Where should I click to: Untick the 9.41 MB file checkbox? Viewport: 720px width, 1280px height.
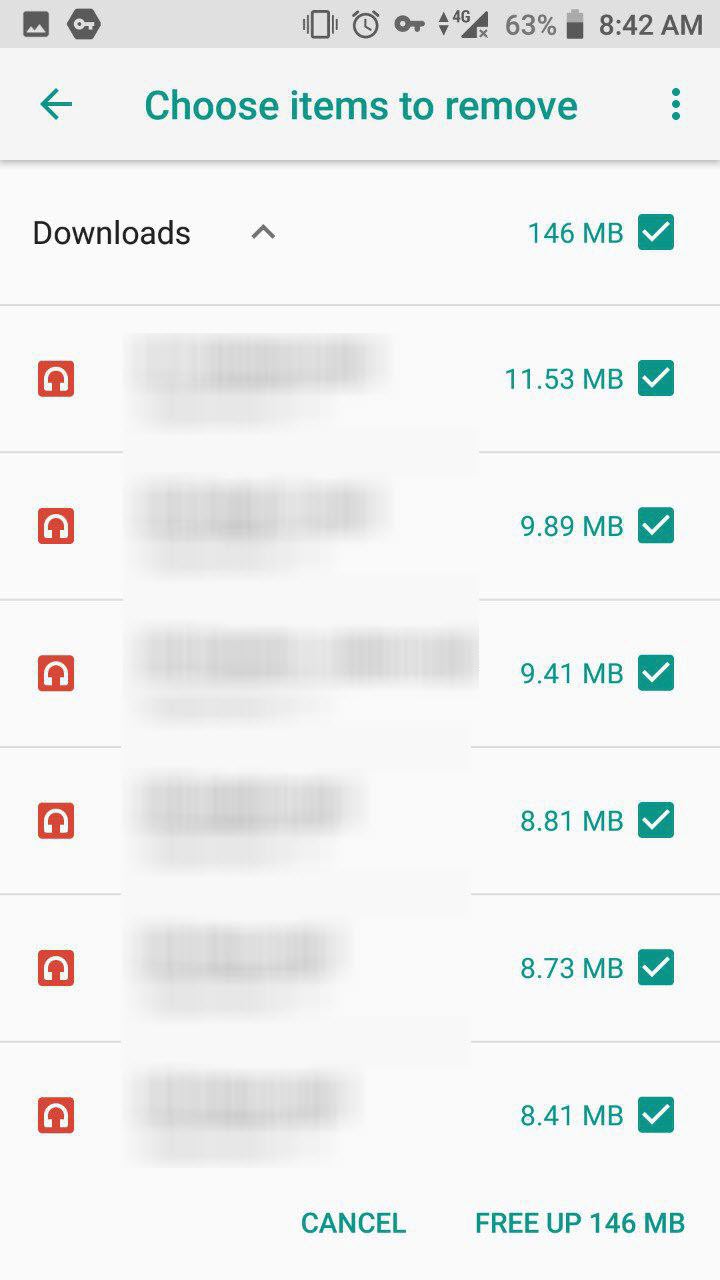click(x=656, y=673)
